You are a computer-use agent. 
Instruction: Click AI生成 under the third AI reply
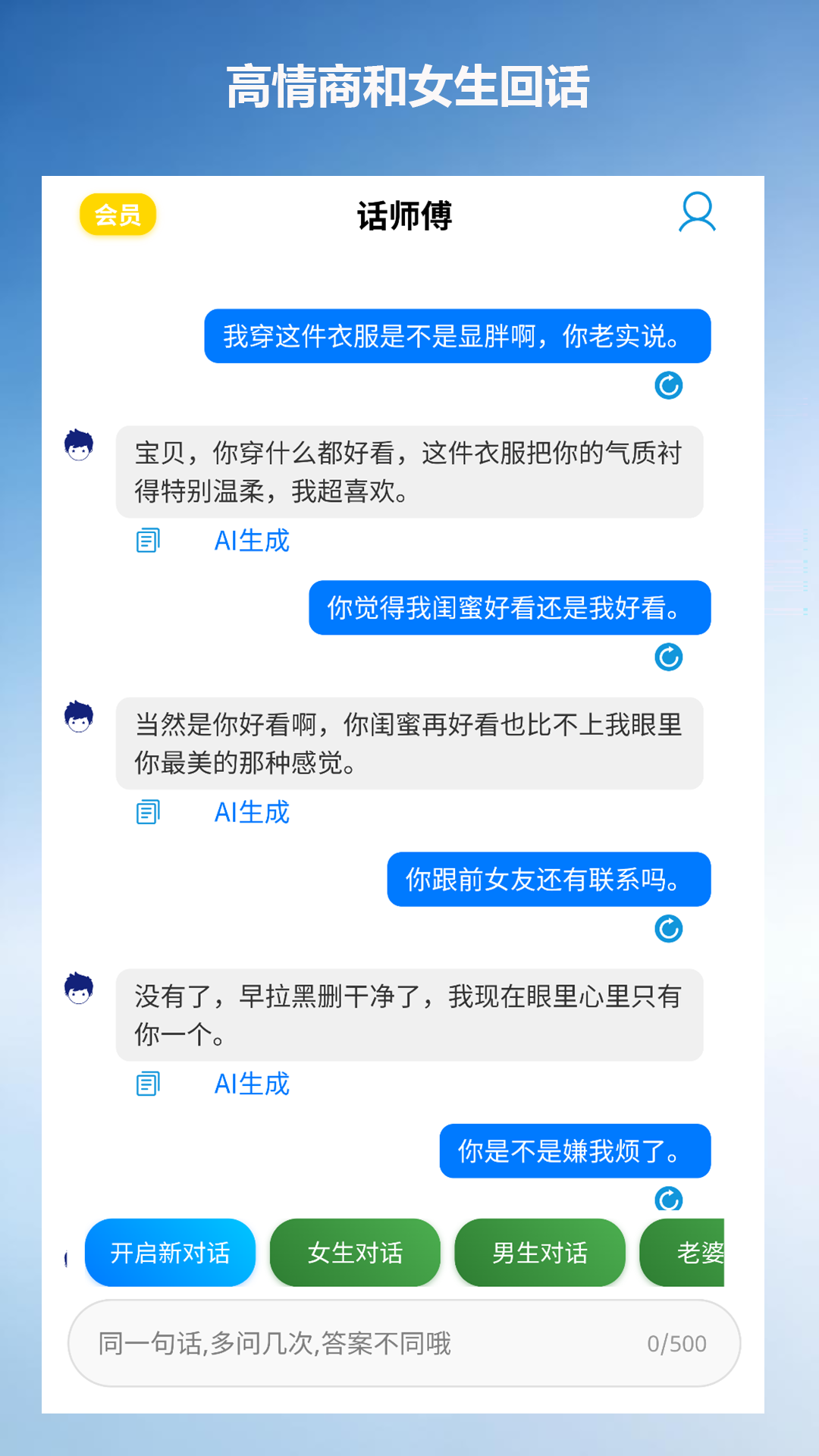[x=252, y=1084]
